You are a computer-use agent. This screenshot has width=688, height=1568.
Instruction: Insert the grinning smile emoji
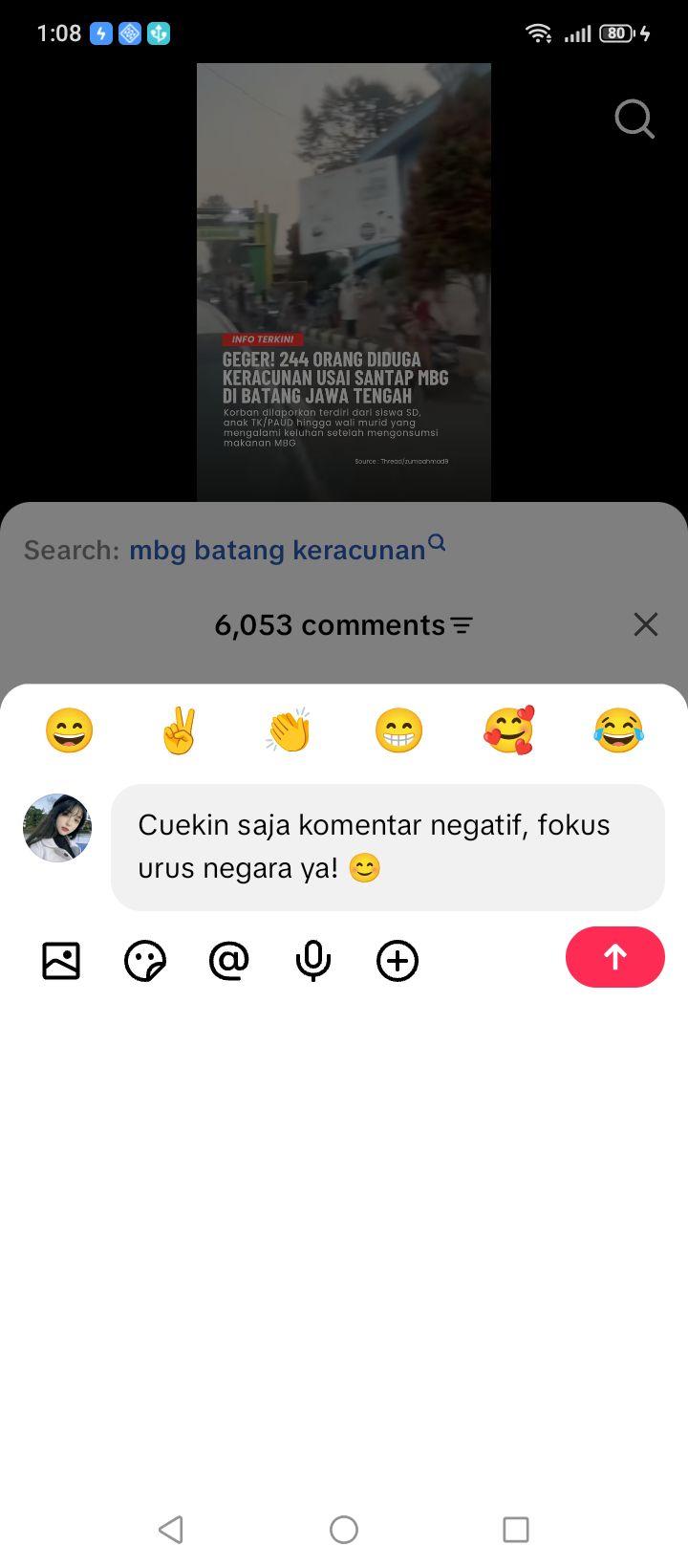(70, 731)
